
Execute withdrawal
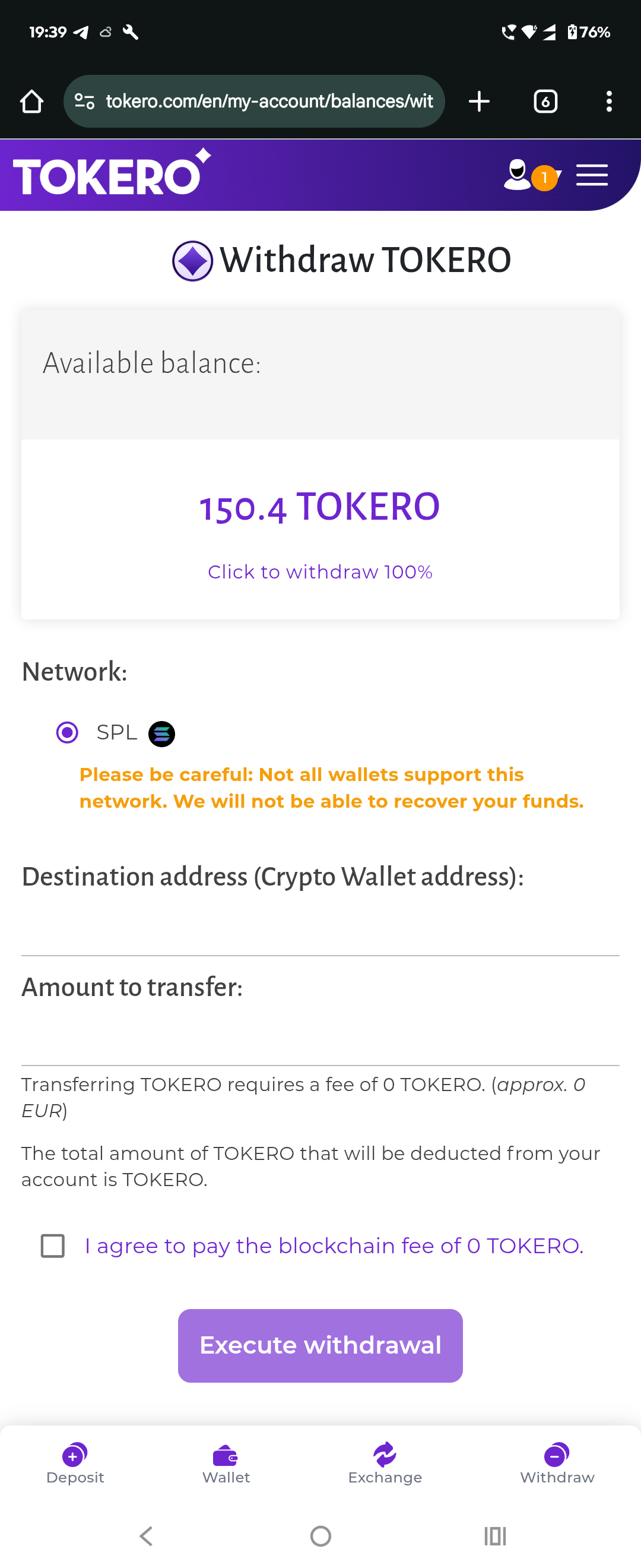point(320,1345)
